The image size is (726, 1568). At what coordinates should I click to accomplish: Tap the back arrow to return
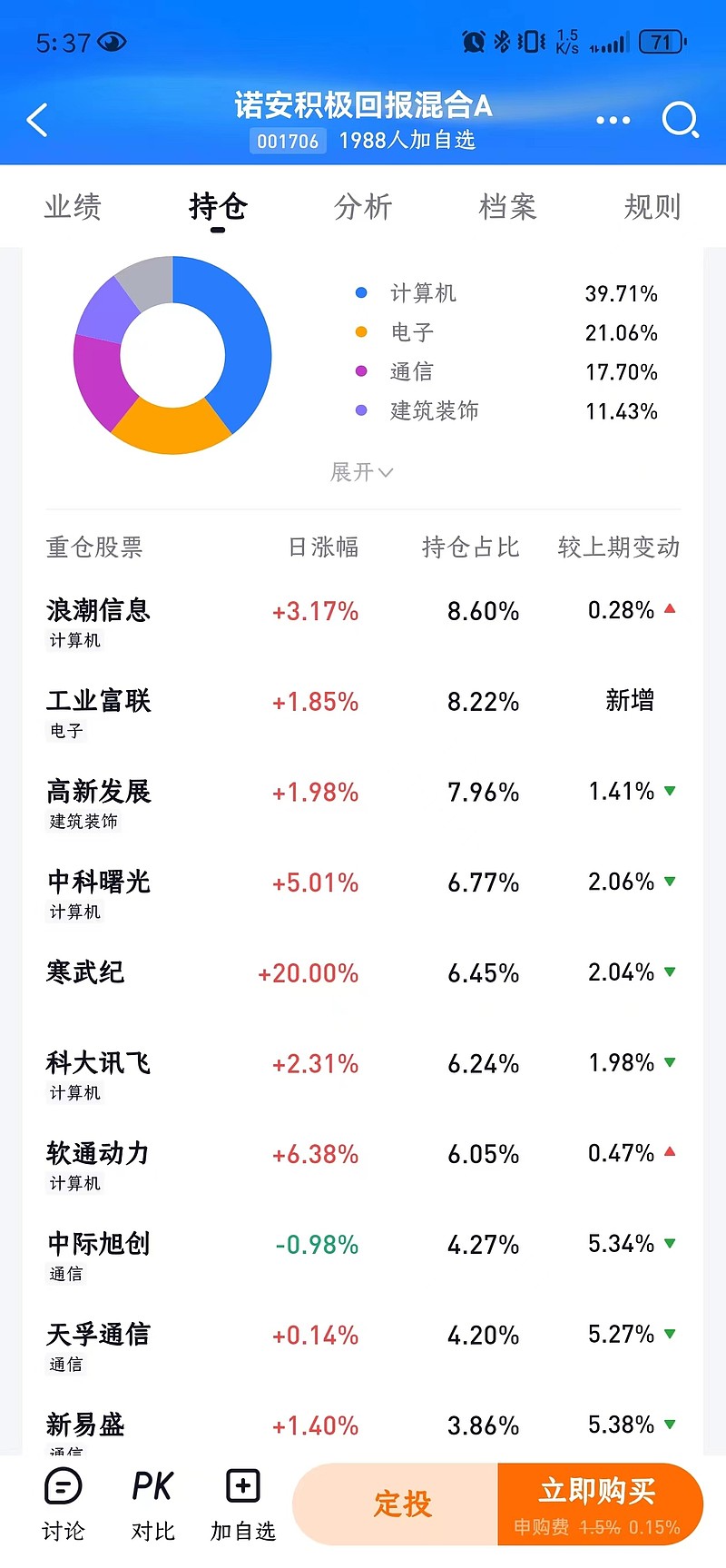[38, 119]
